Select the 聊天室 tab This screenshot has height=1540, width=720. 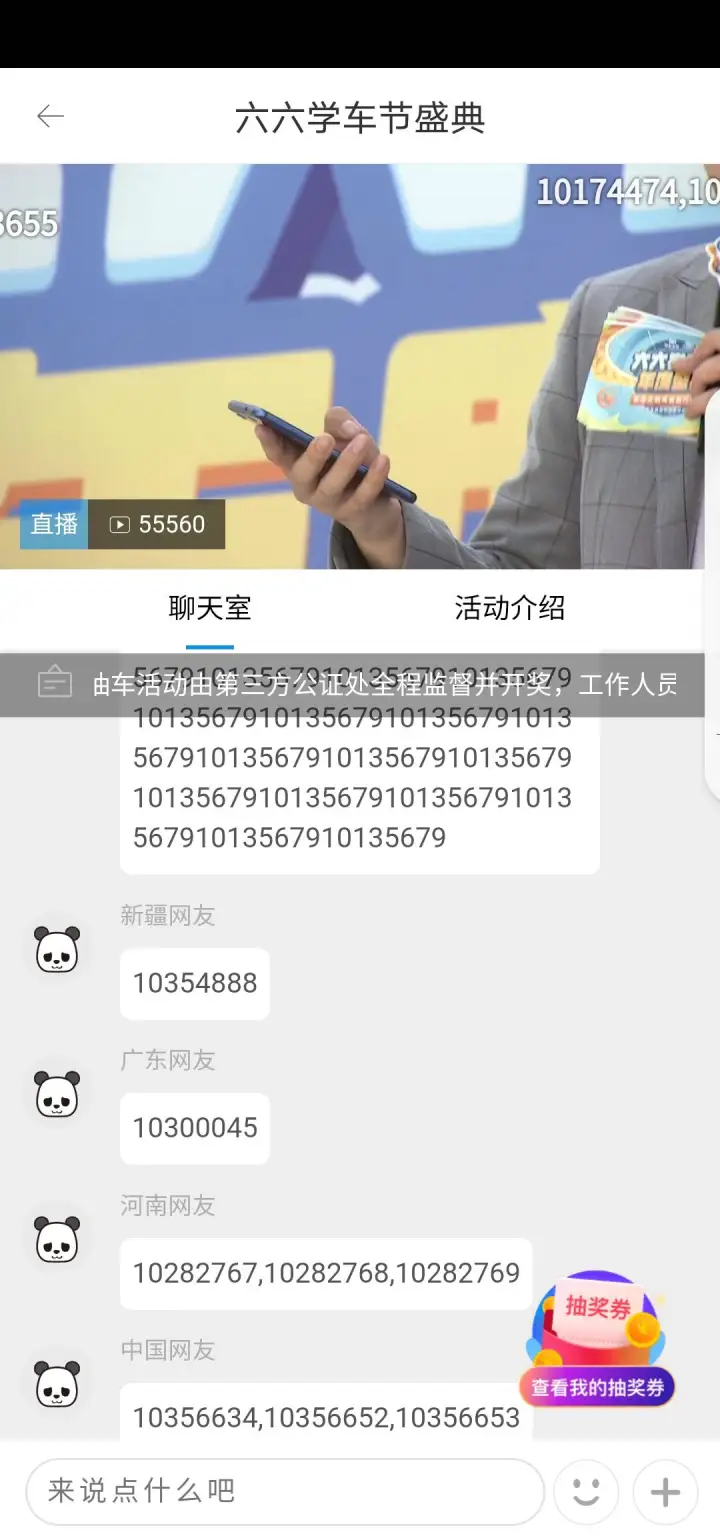tap(210, 608)
